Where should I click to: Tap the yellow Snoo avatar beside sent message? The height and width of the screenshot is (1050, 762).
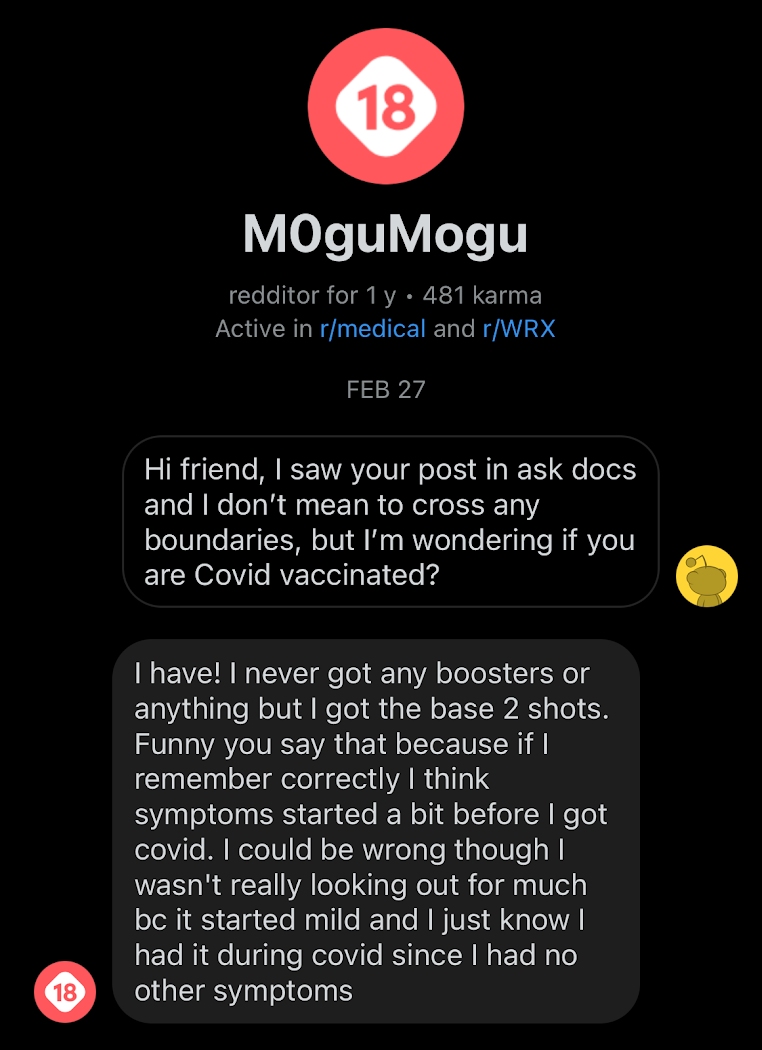click(707, 577)
